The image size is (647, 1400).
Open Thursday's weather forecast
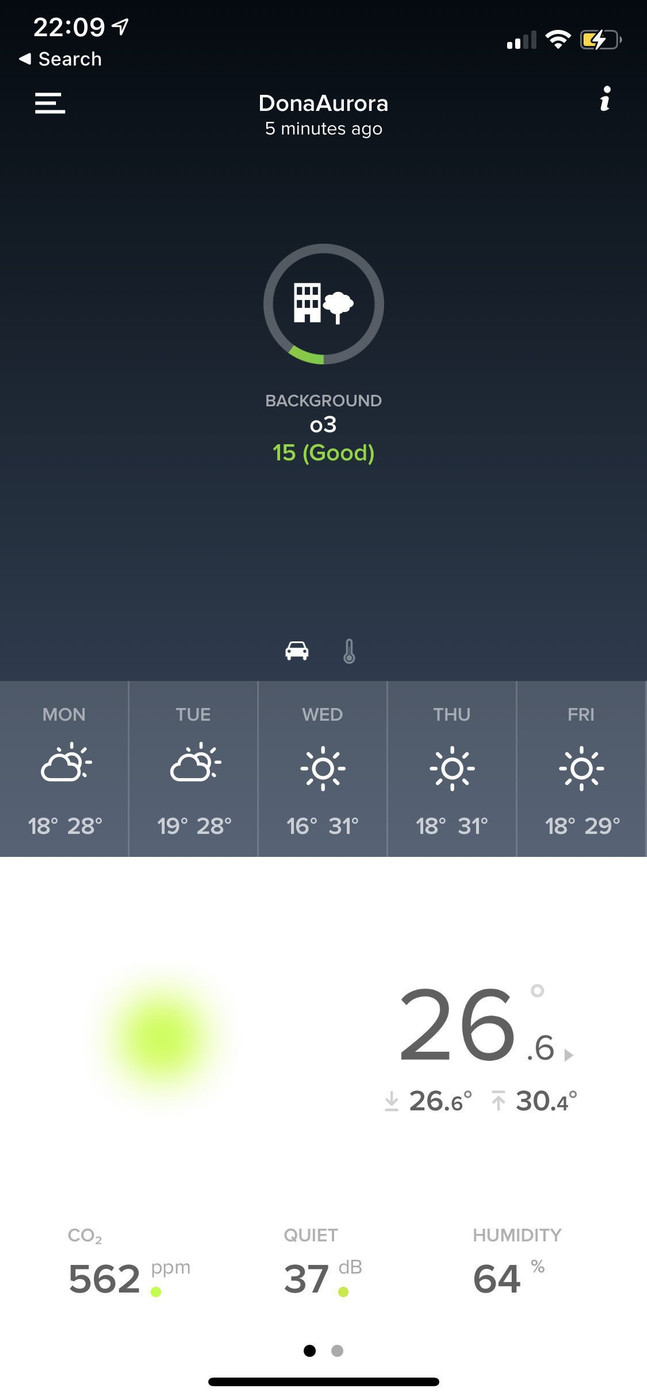click(x=452, y=768)
